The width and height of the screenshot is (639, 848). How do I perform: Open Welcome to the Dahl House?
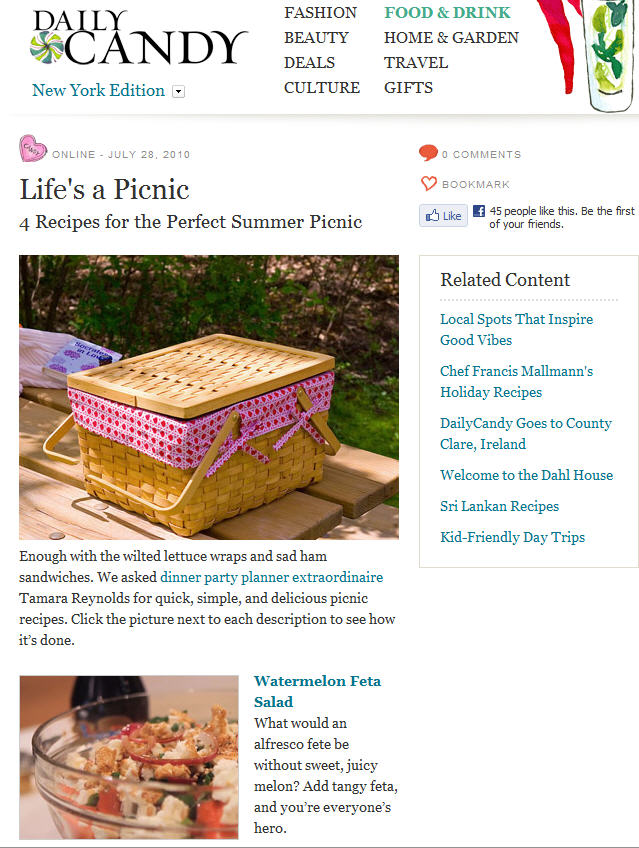coord(526,475)
